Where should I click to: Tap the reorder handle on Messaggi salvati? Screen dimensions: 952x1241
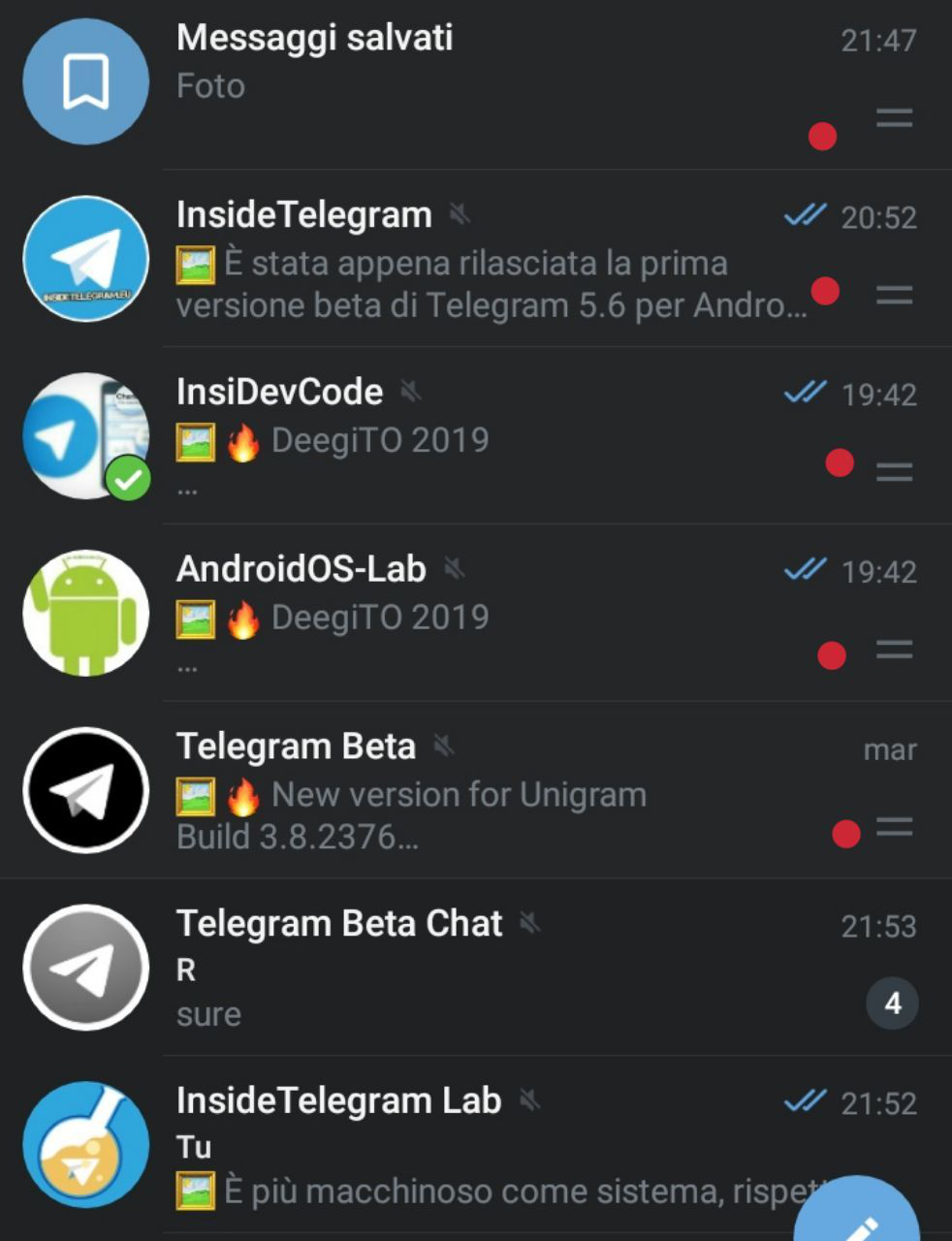894,118
